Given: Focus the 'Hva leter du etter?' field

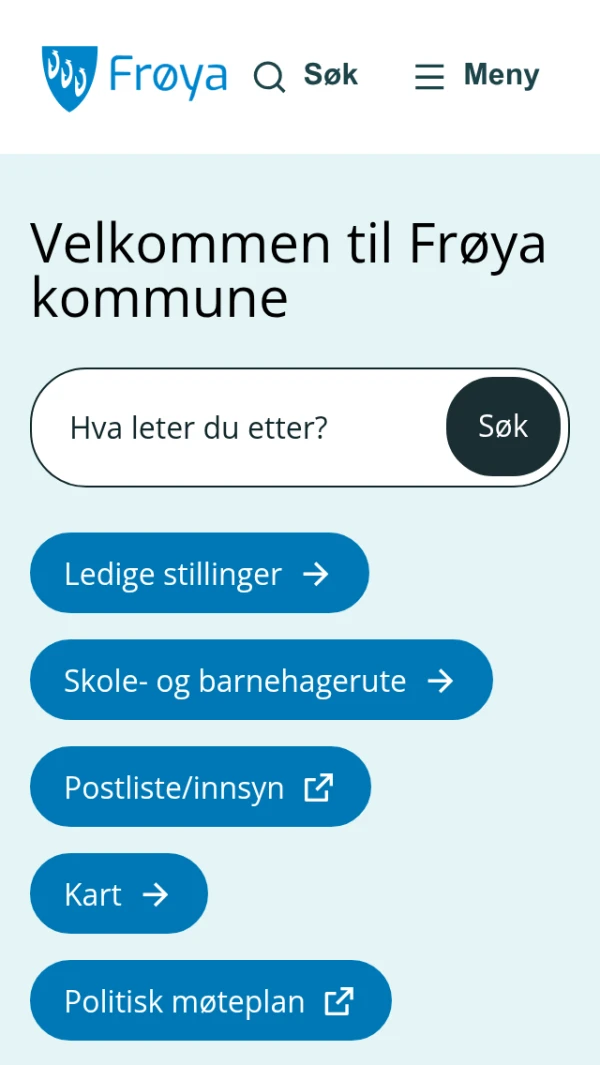Looking at the screenshot, I should pyautogui.click(x=240, y=428).
